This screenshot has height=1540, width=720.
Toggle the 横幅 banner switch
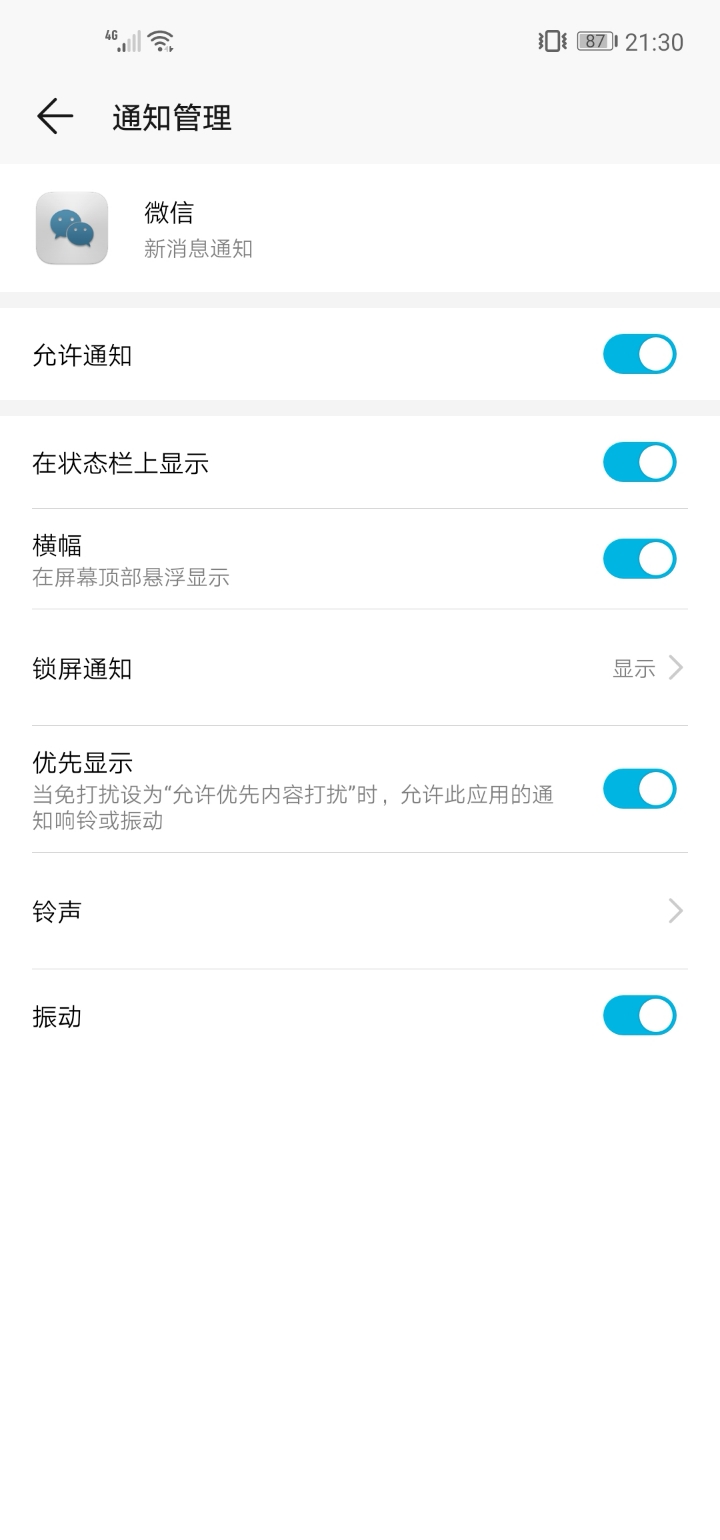click(639, 558)
